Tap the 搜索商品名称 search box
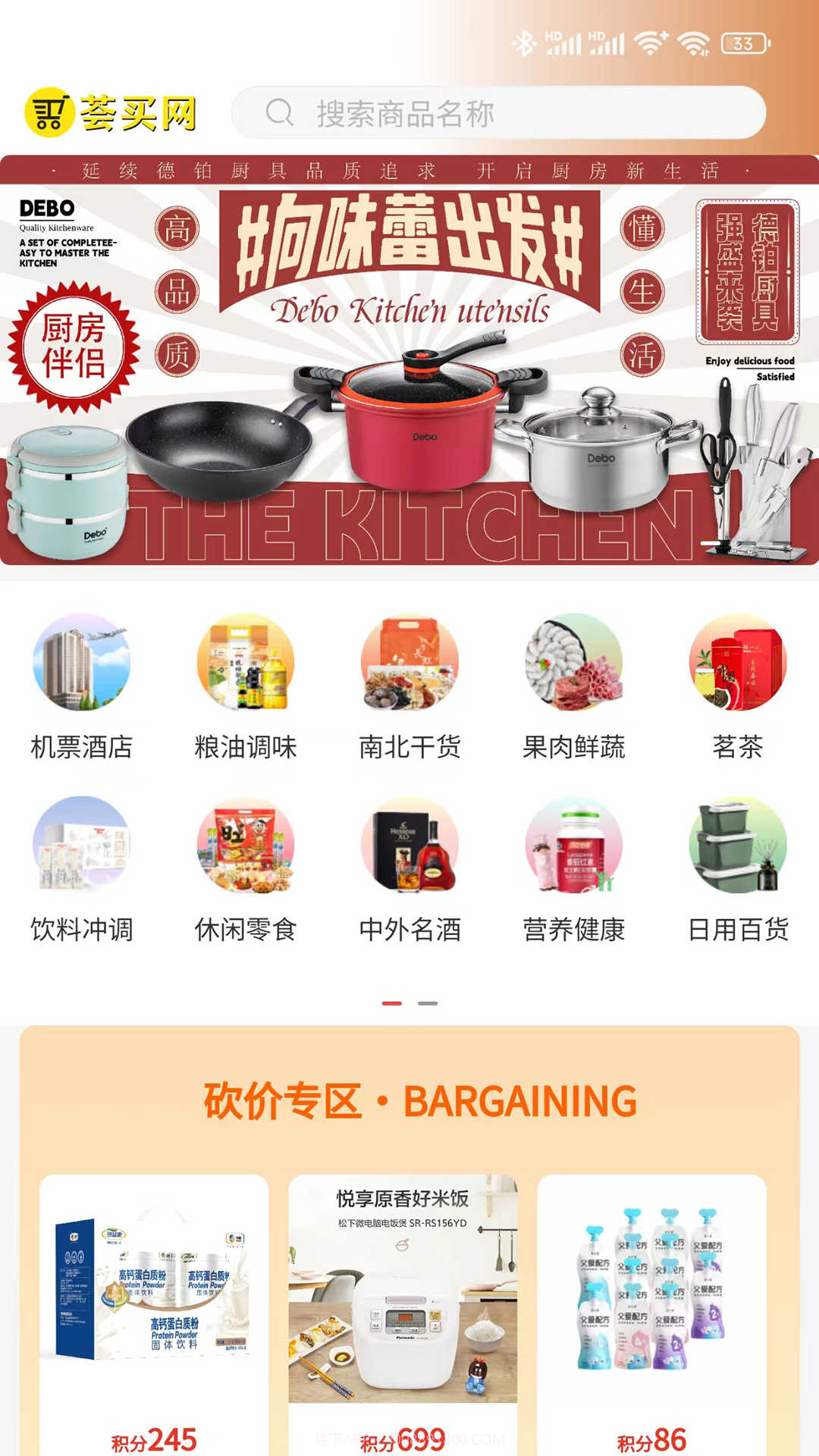 (x=497, y=113)
